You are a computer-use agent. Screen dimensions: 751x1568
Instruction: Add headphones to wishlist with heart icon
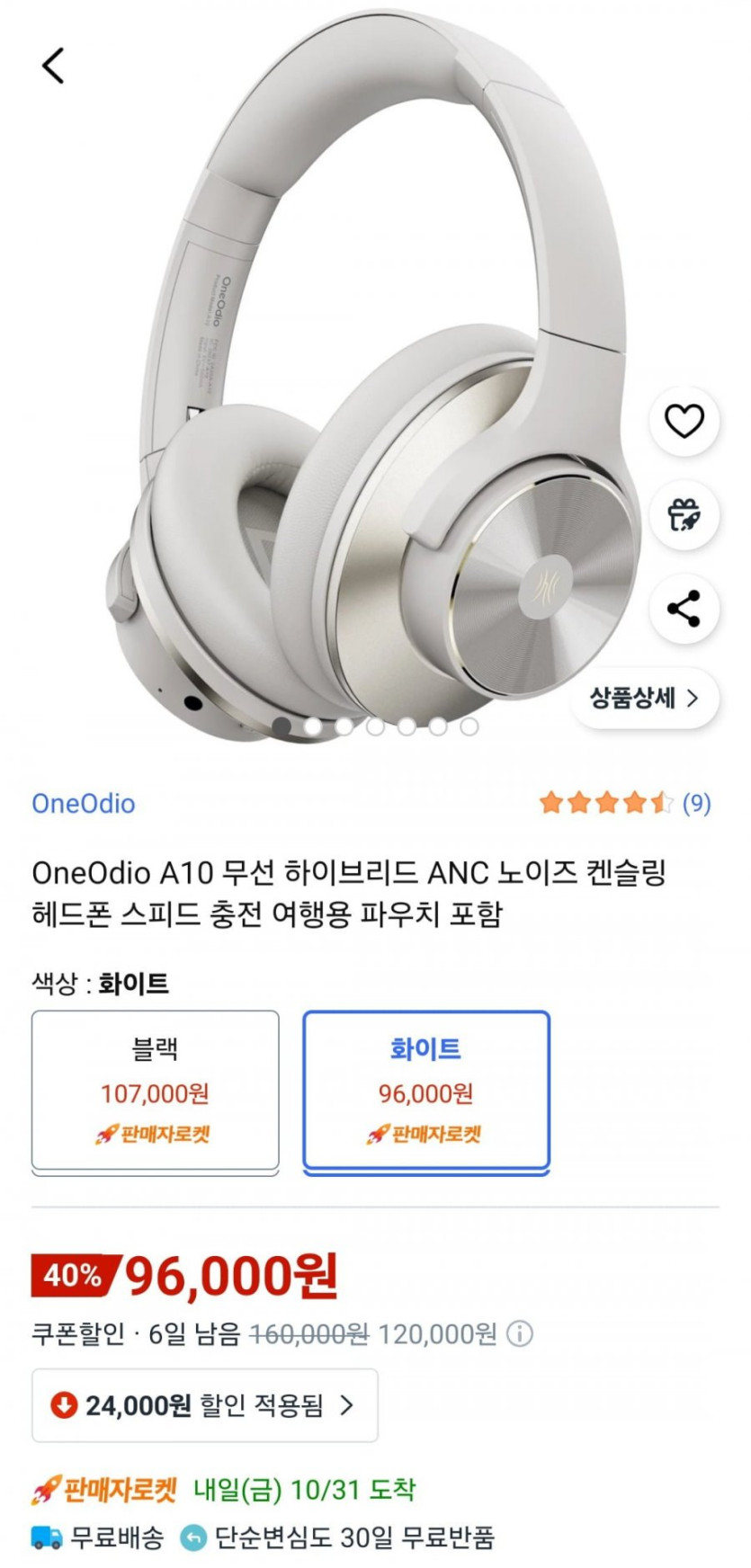click(684, 422)
